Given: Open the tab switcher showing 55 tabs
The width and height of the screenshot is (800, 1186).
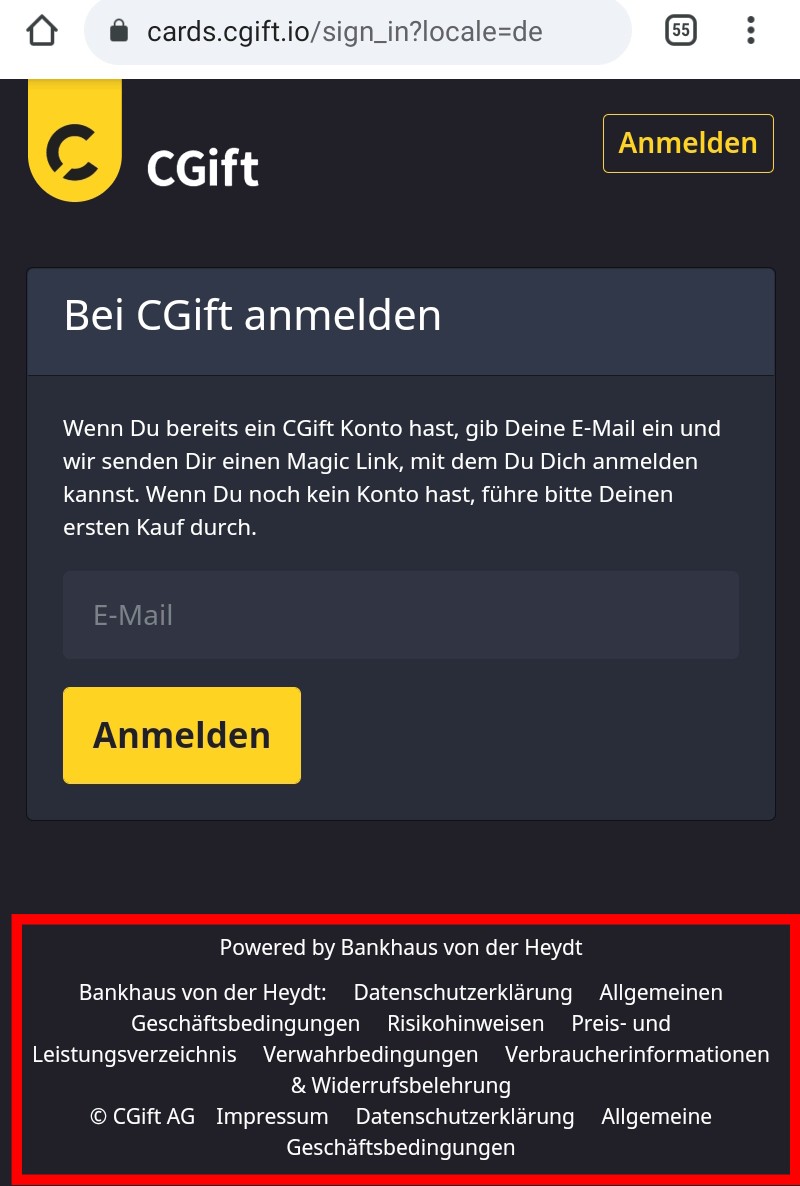Looking at the screenshot, I should pyautogui.click(x=681, y=31).
